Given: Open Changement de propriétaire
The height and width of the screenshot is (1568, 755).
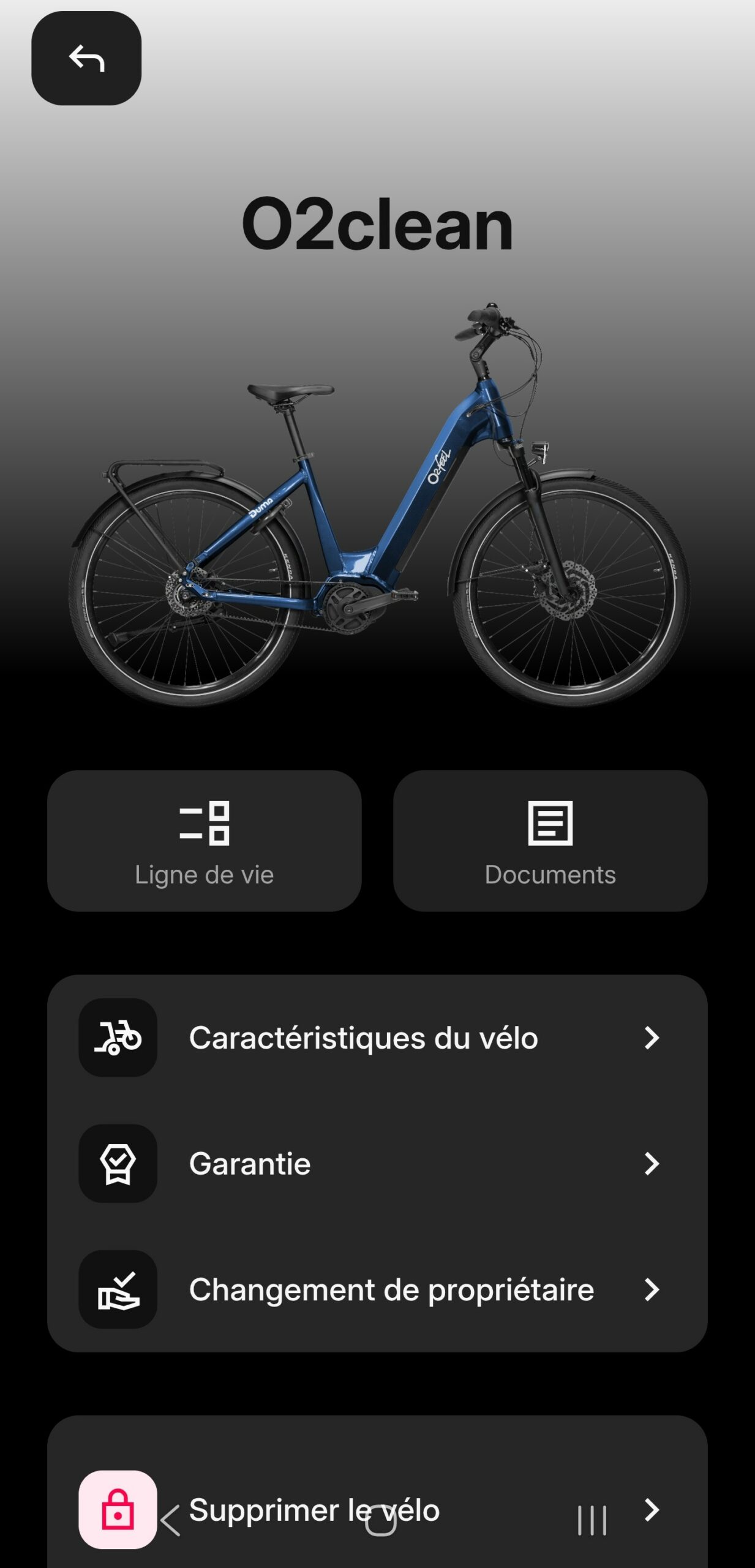Looking at the screenshot, I should [377, 1289].
